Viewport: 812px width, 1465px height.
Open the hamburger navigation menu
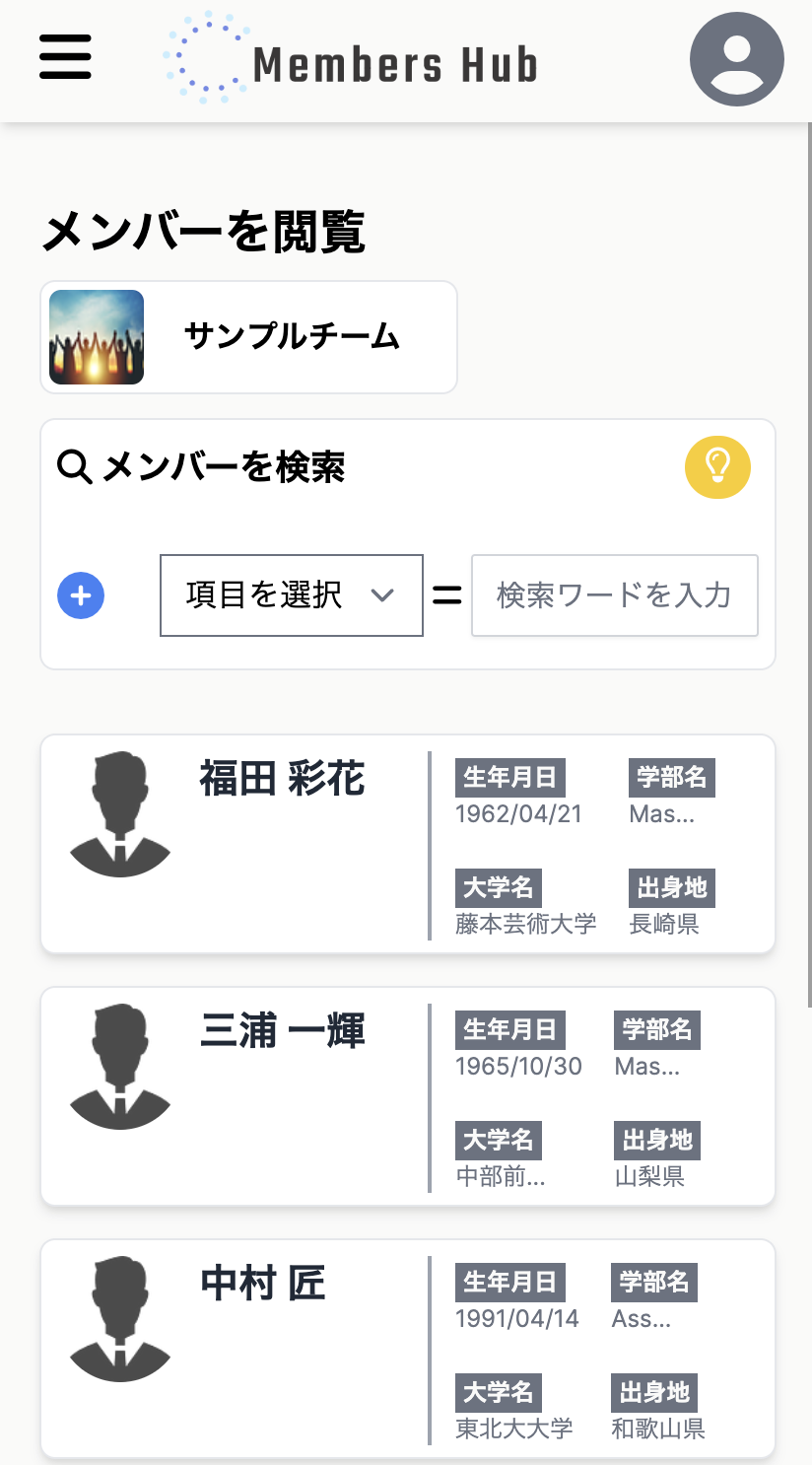click(x=65, y=58)
